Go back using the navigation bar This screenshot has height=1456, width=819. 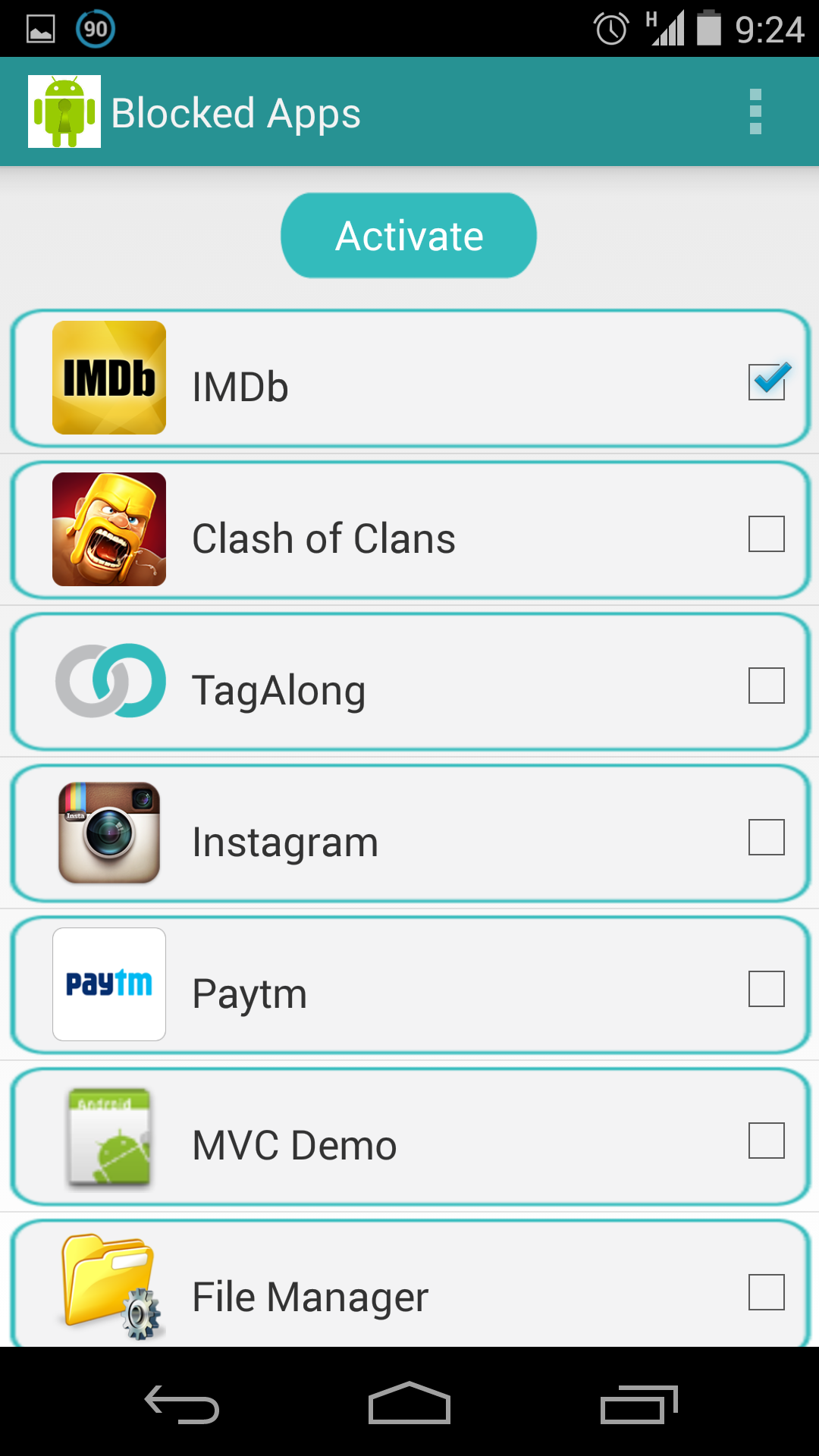182,1404
